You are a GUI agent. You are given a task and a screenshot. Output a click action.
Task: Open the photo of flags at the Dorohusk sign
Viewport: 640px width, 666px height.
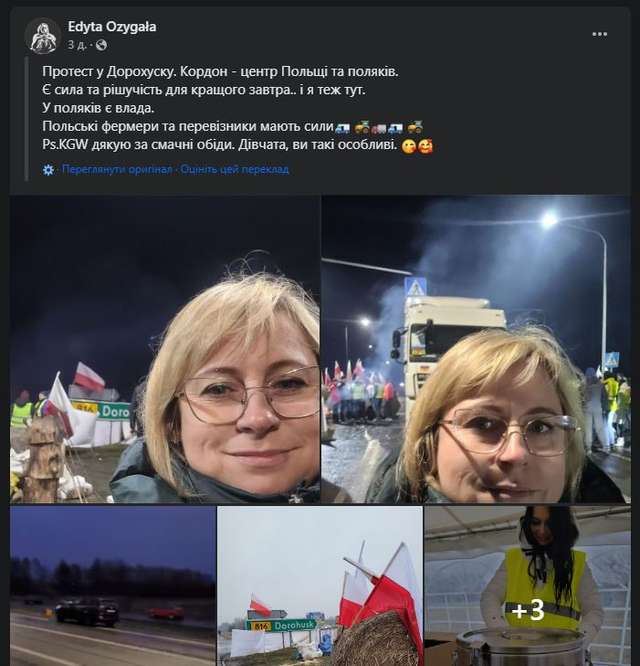pyautogui.click(x=320, y=586)
